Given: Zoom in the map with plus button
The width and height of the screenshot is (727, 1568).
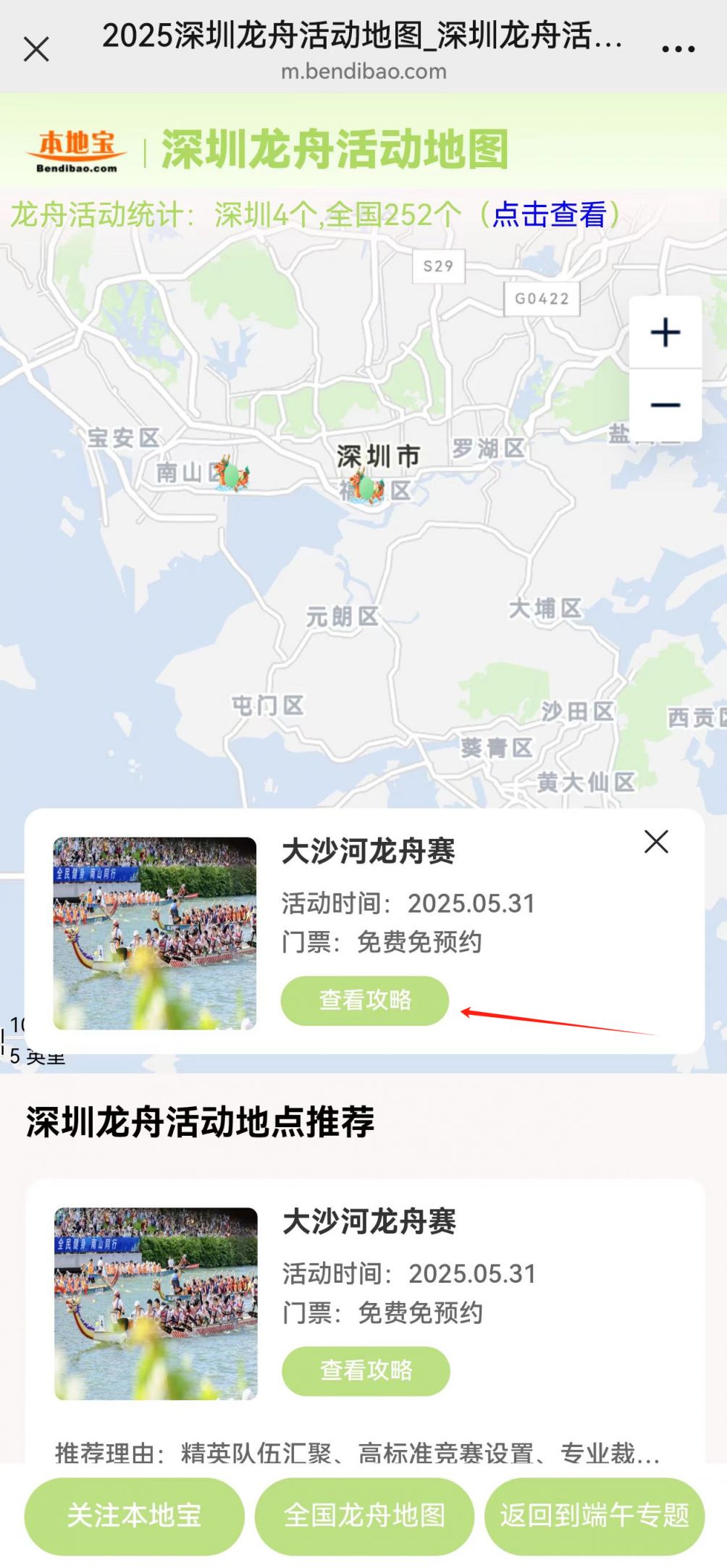Looking at the screenshot, I should tap(665, 333).
